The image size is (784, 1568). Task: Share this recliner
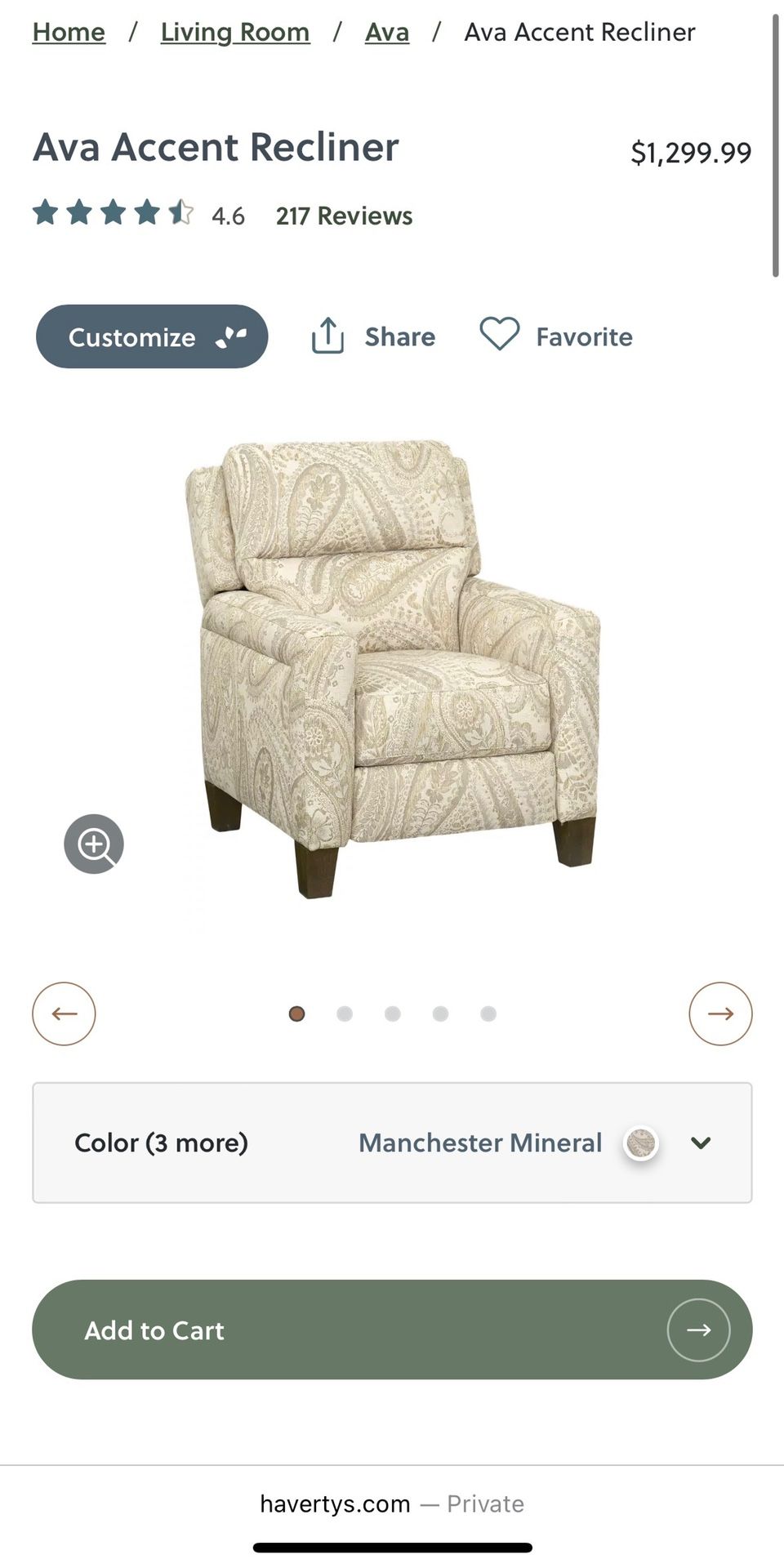[373, 336]
